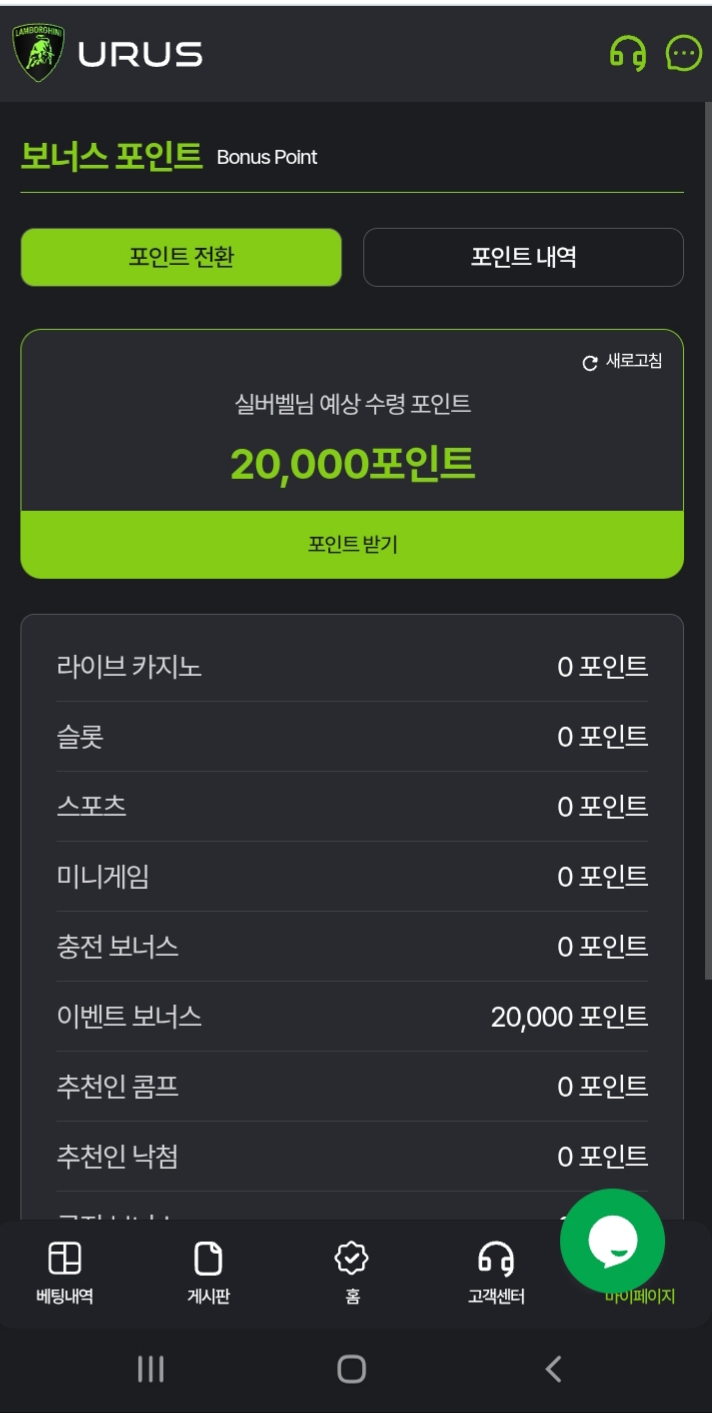Claim points with the 포인트 받기 button

[x=352, y=544]
